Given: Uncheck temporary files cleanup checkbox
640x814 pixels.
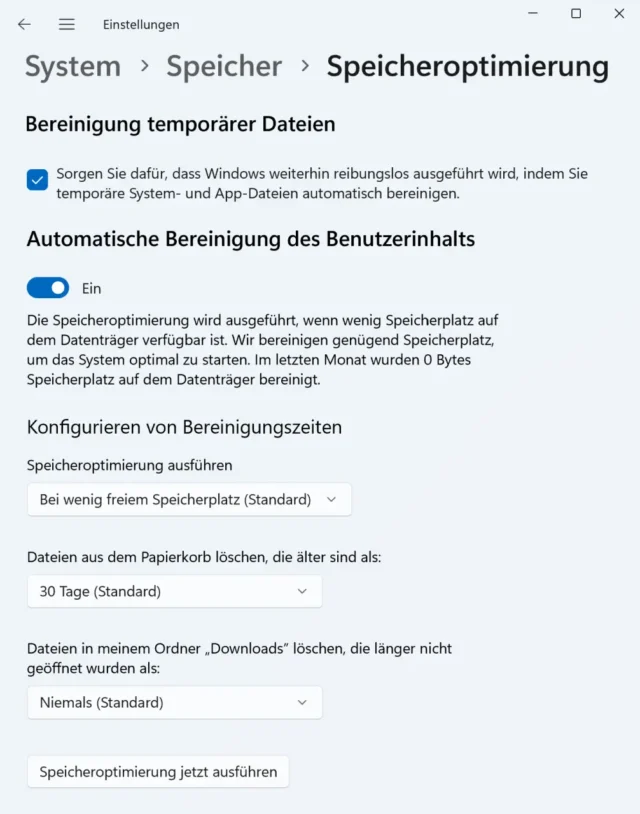Looking at the screenshot, I should 37,180.
